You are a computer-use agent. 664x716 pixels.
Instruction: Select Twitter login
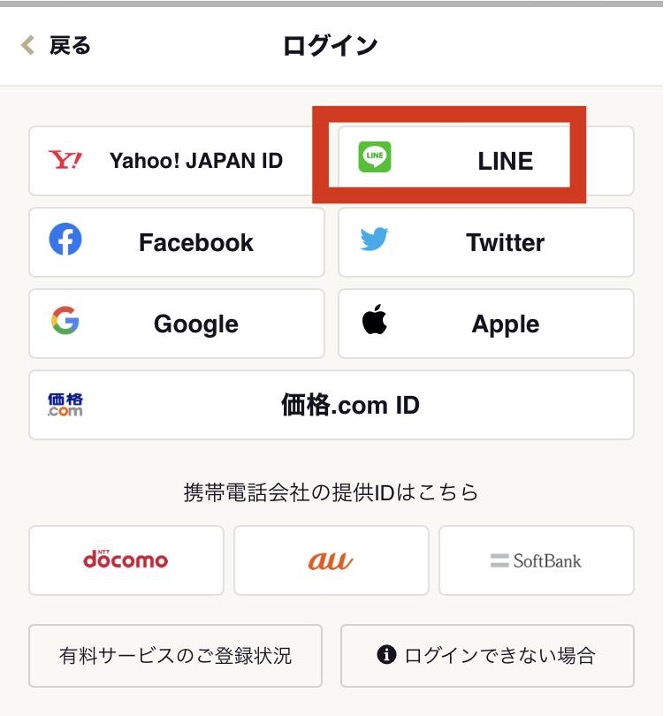click(486, 242)
